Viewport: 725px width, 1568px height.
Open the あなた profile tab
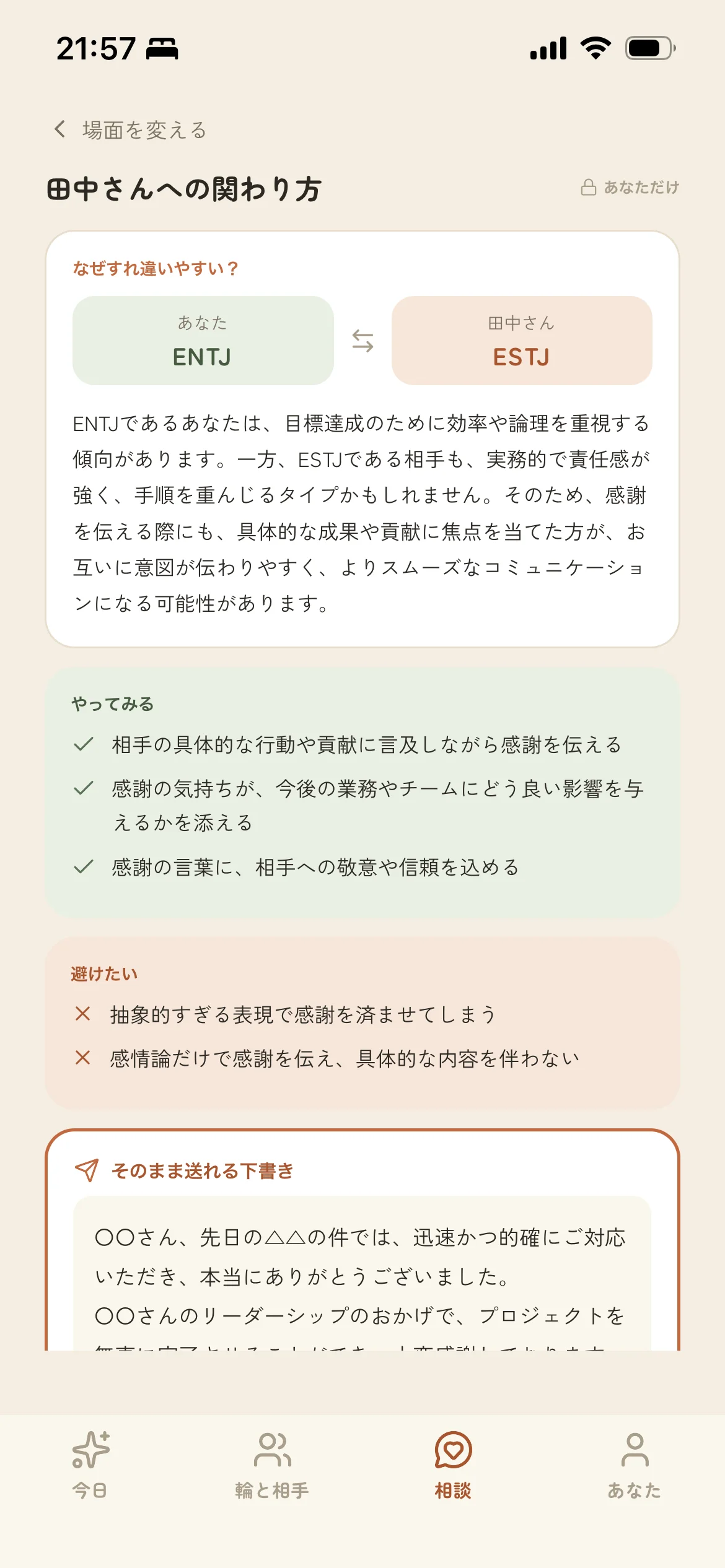635,1464
